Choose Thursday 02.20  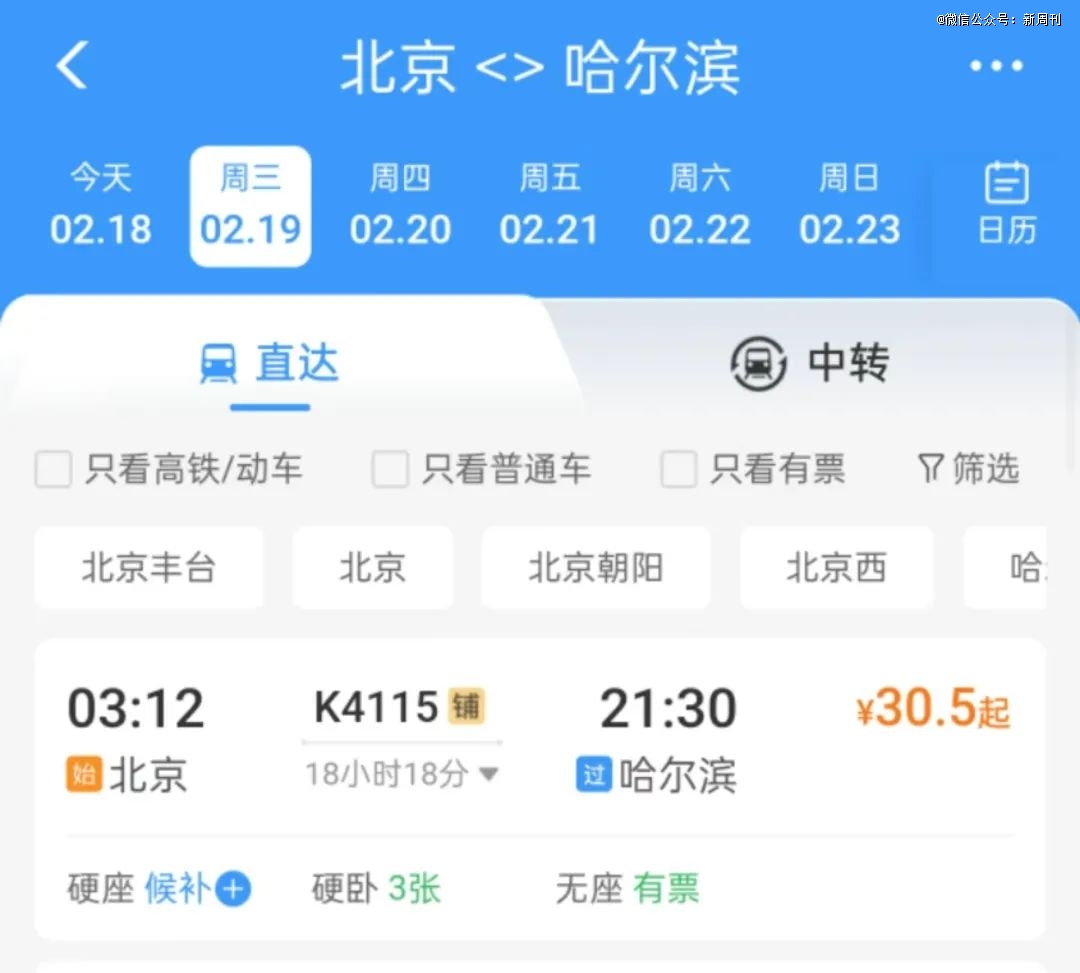coord(400,207)
